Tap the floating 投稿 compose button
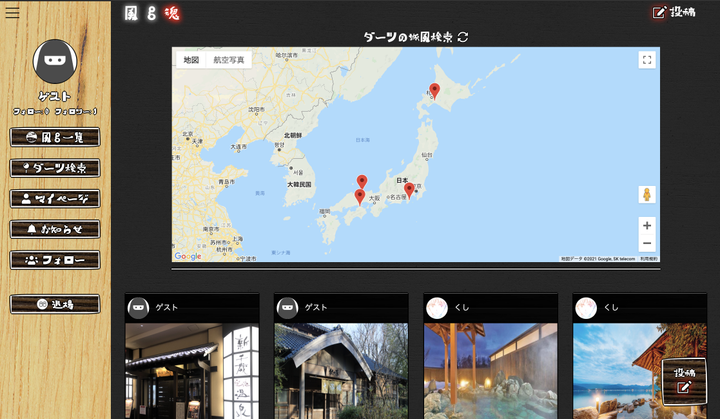The image size is (720, 419). [684, 380]
